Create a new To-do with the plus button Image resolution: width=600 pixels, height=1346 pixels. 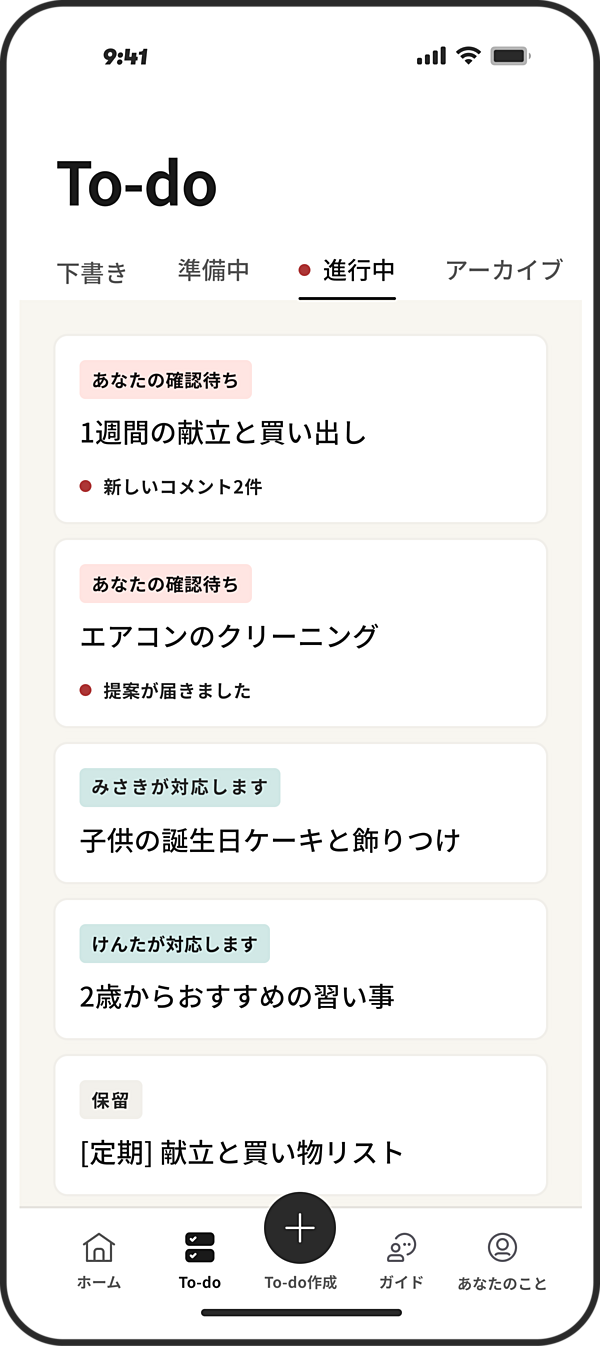pos(300,1229)
